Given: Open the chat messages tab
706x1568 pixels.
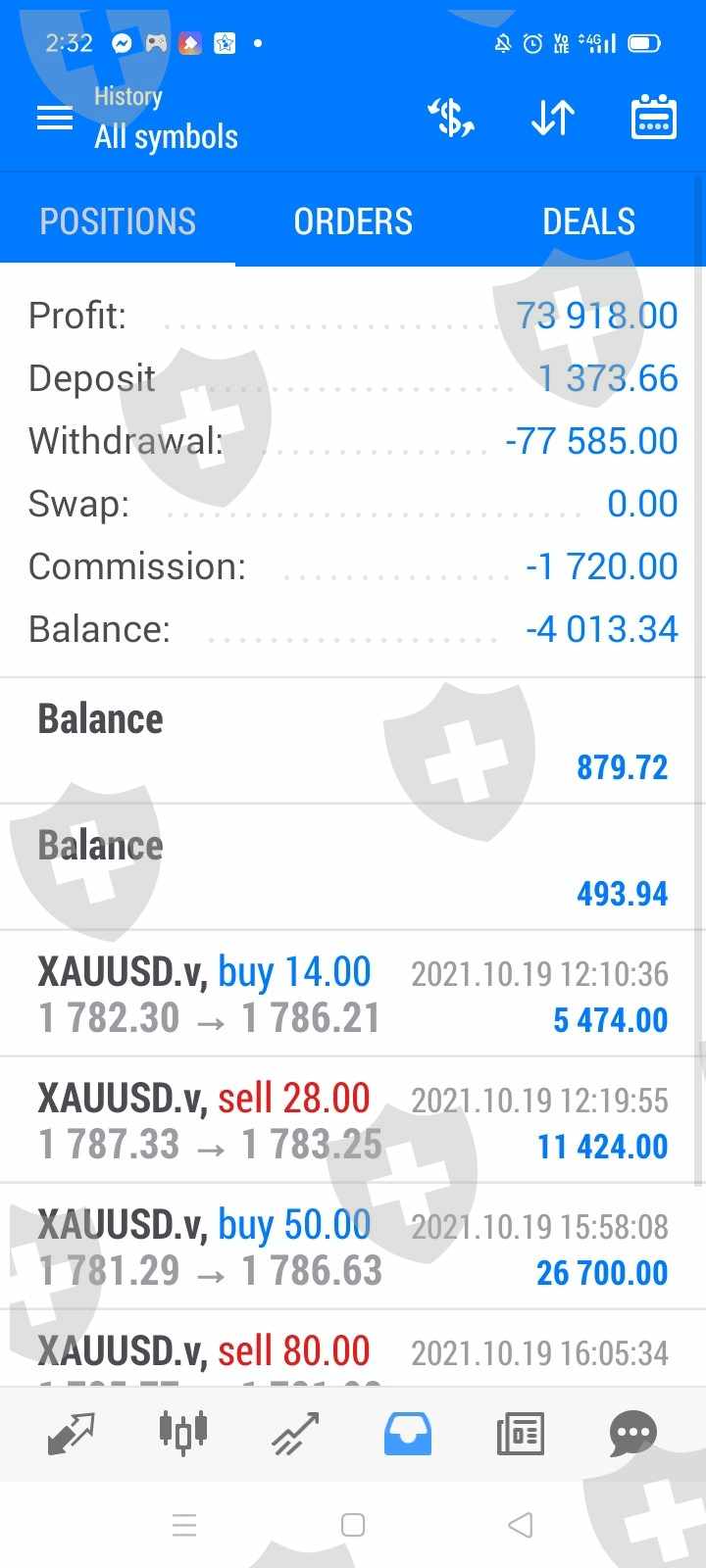Looking at the screenshot, I should click(632, 1434).
